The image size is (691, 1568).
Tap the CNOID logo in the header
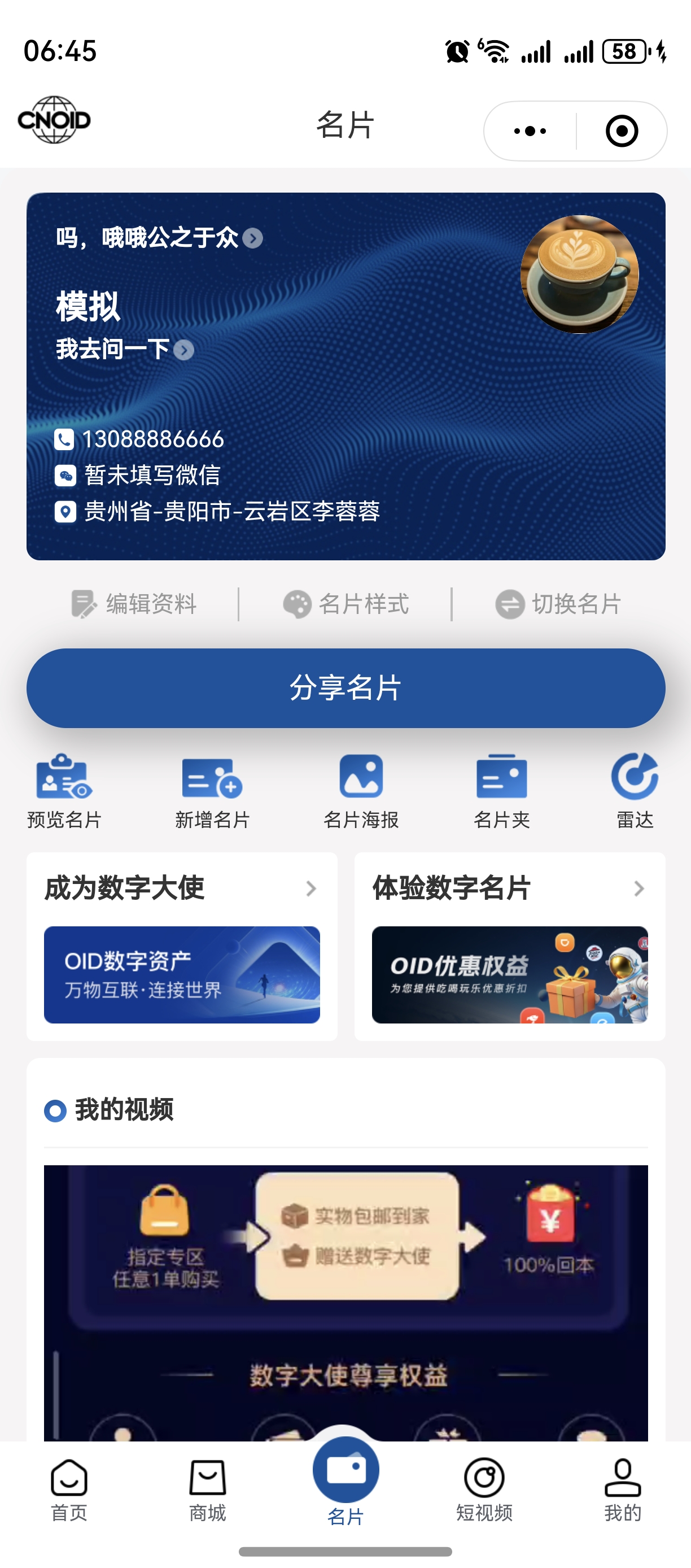54,120
